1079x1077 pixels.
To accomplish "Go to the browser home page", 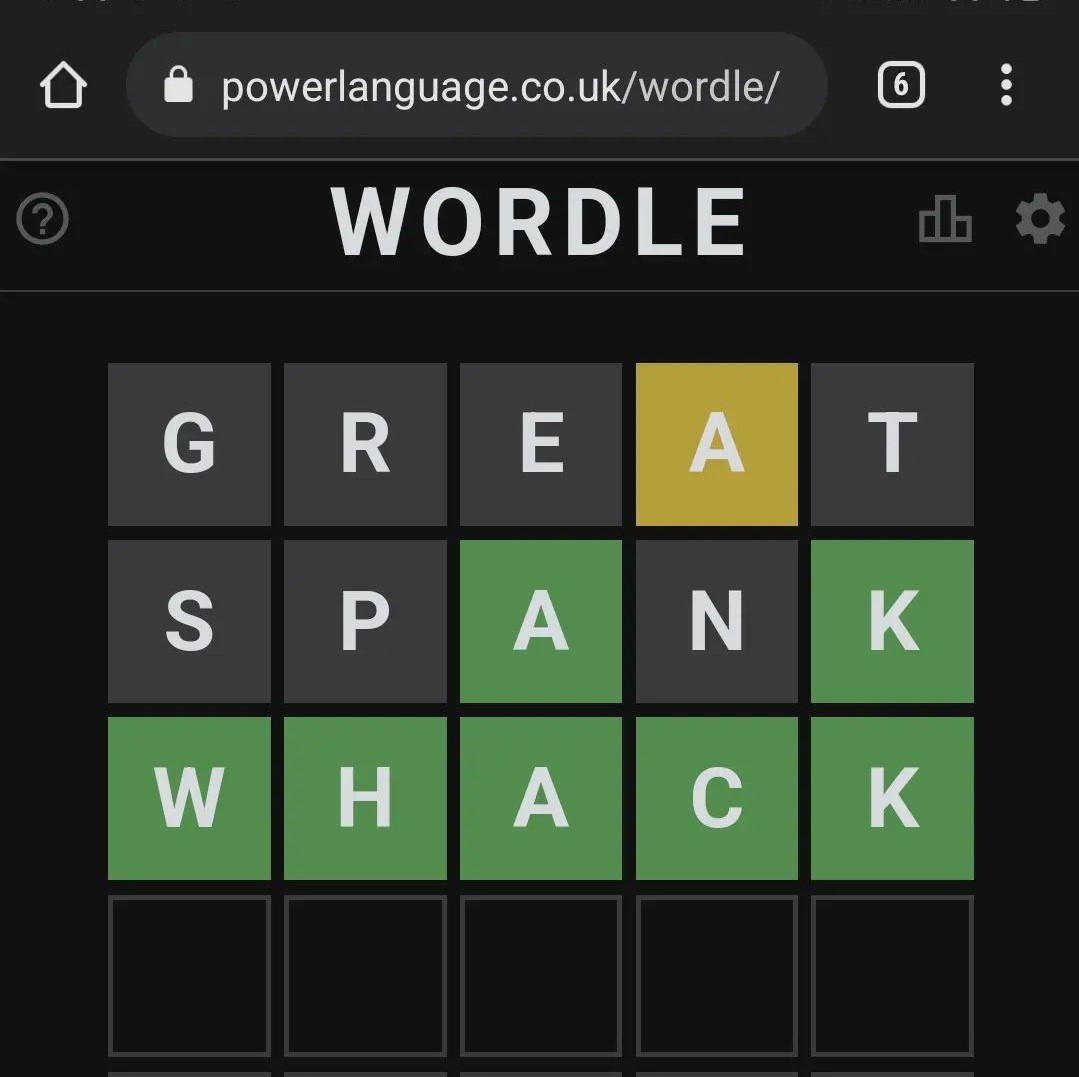I will click(x=63, y=86).
